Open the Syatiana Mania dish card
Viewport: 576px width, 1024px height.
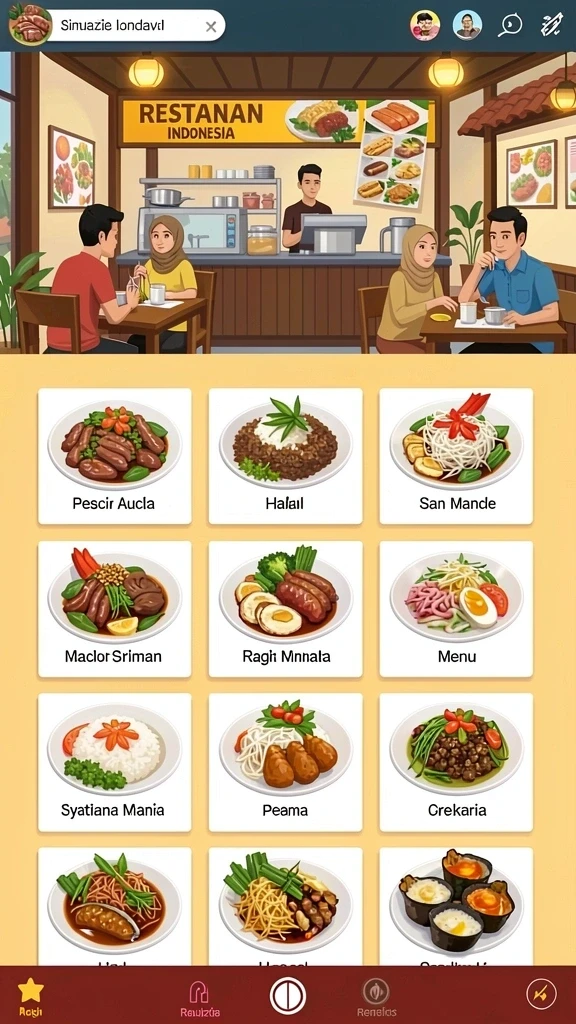(115, 762)
